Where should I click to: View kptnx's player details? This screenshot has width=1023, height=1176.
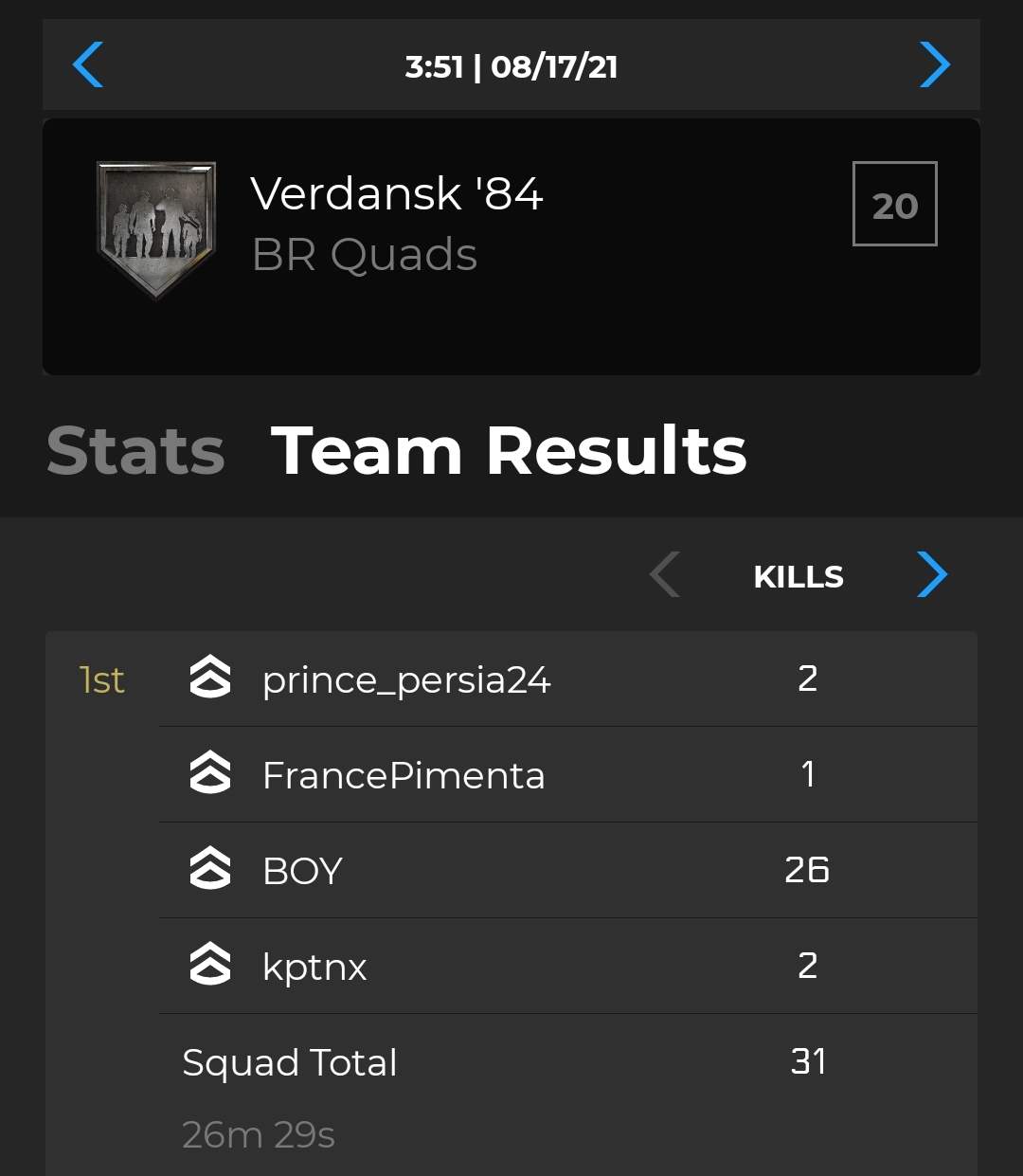[314, 967]
